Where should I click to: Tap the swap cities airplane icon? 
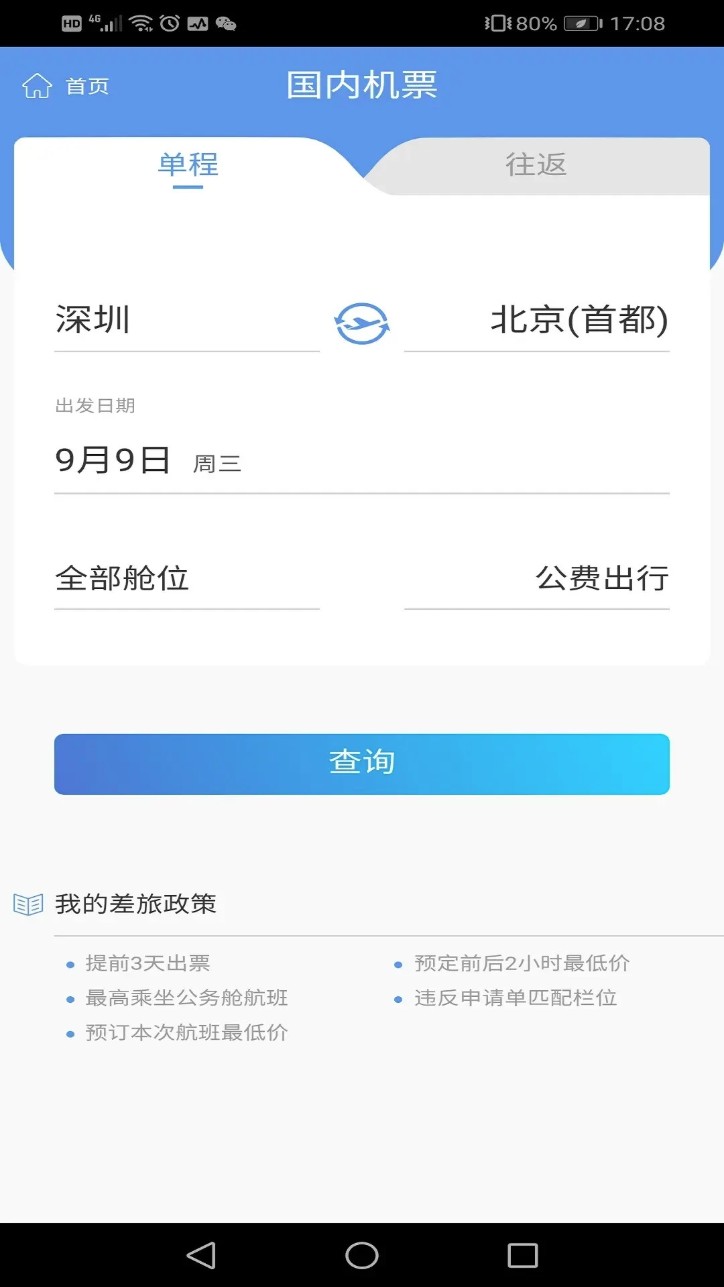tap(362, 320)
